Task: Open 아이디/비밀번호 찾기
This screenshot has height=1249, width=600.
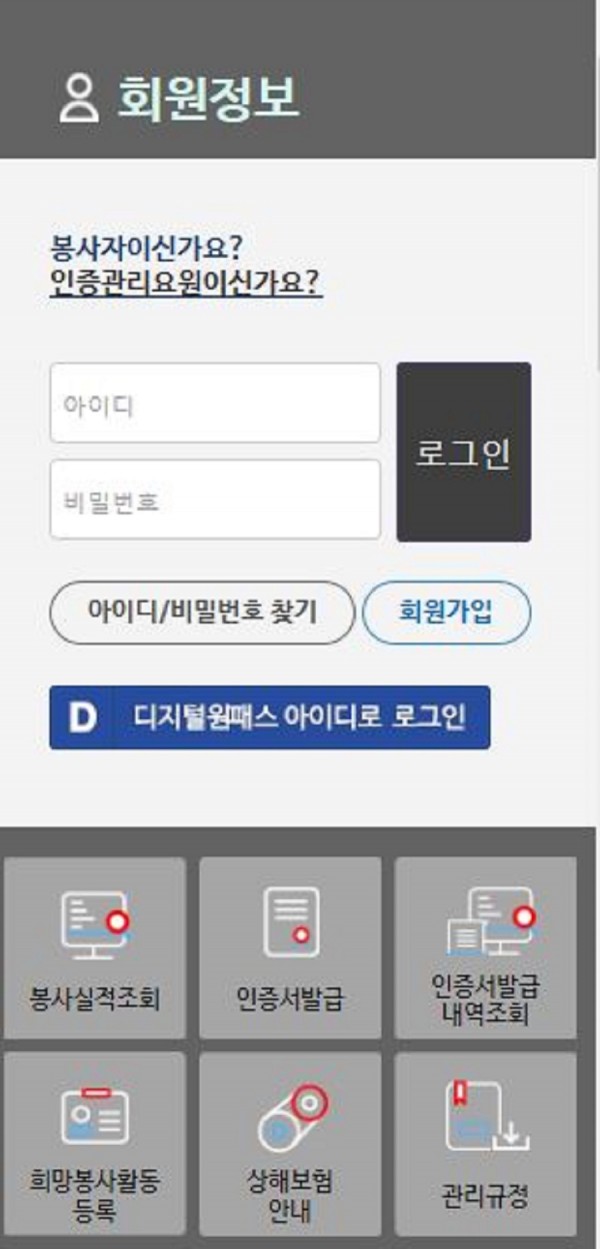Action: tap(202, 612)
